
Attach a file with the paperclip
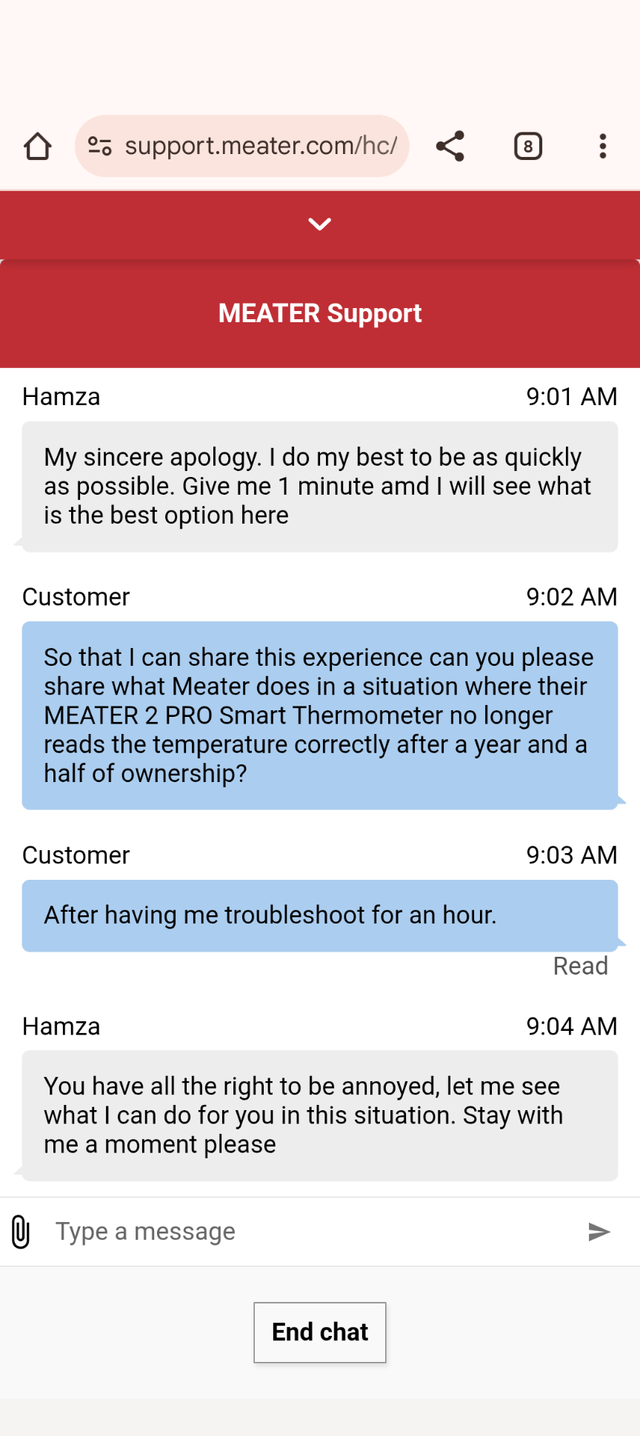(x=20, y=1231)
